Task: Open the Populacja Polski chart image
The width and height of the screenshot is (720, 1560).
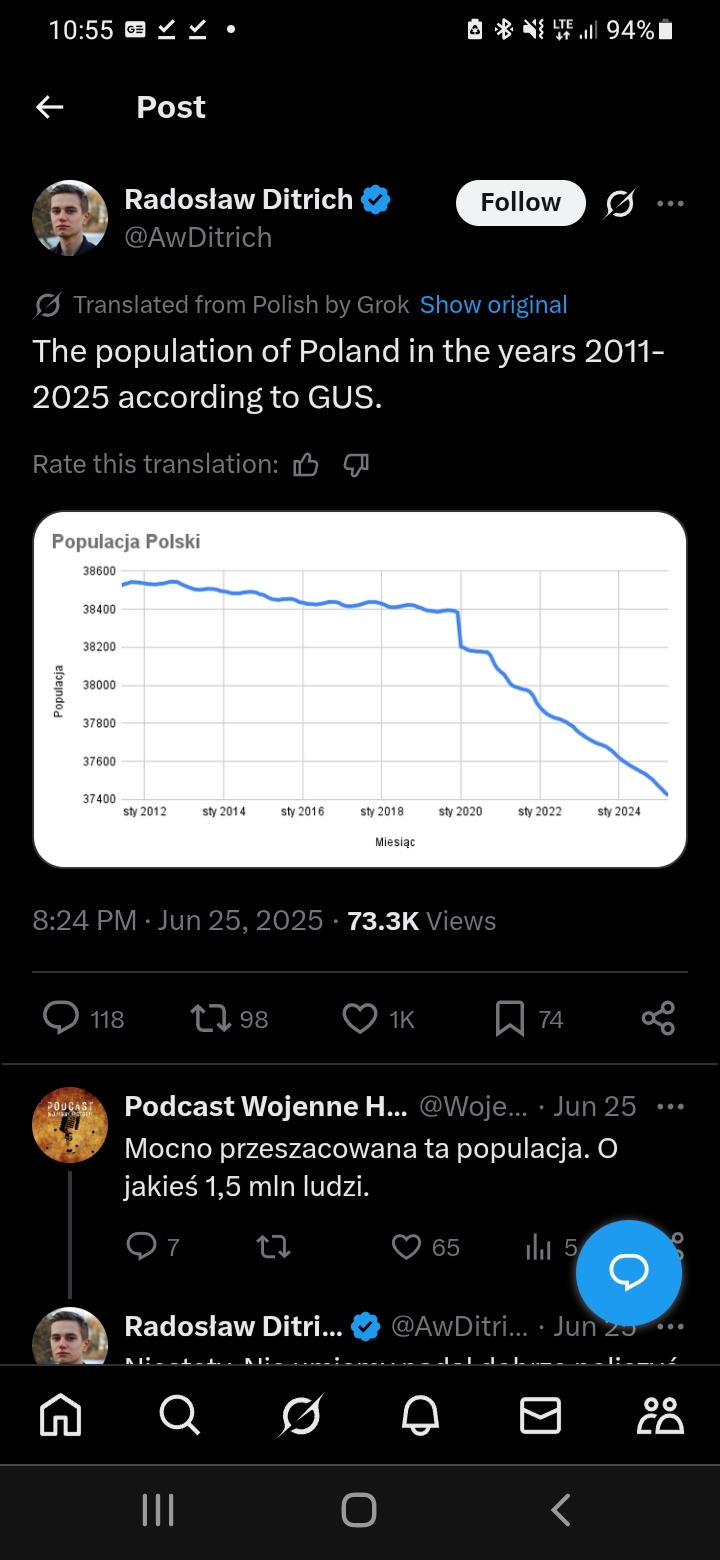Action: tap(360, 690)
